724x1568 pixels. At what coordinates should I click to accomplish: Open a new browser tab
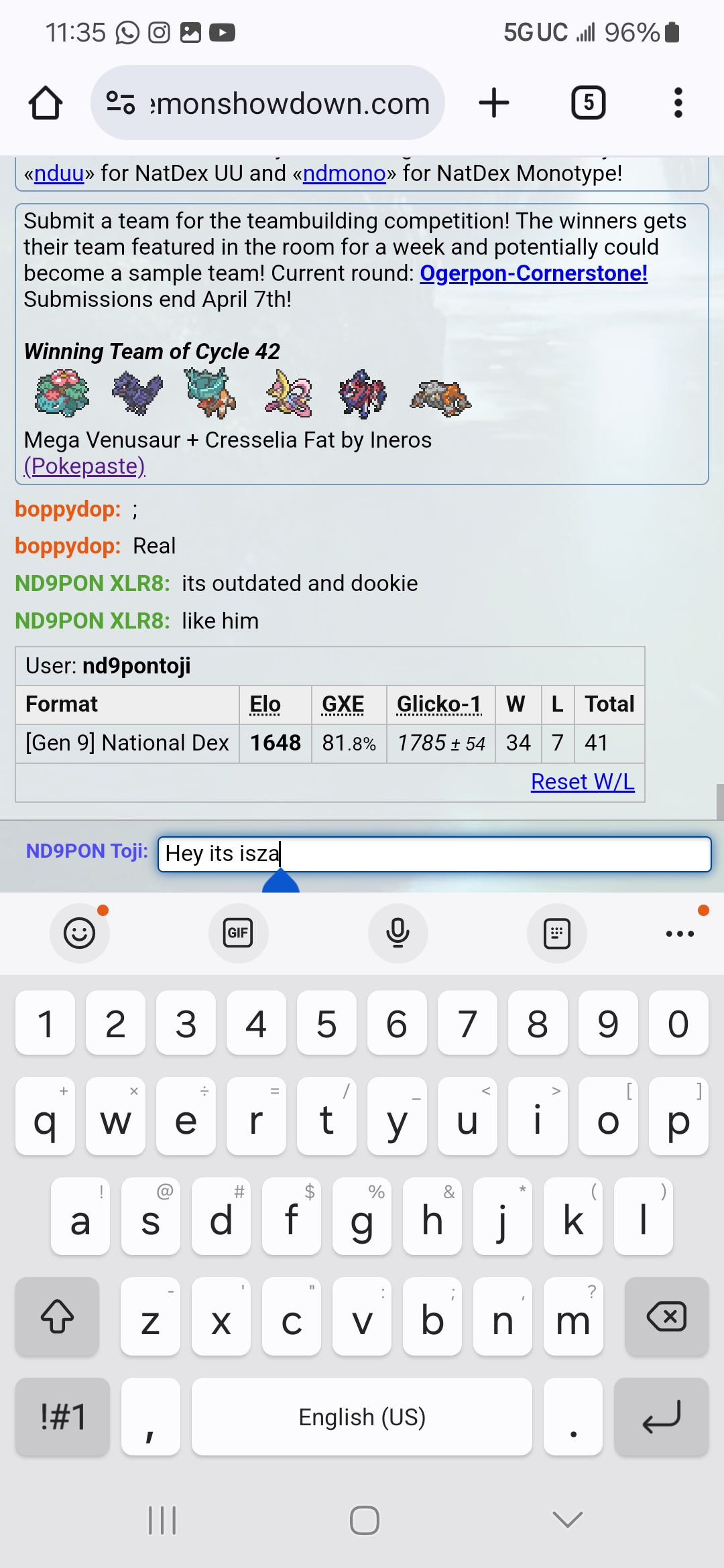tap(494, 103)
